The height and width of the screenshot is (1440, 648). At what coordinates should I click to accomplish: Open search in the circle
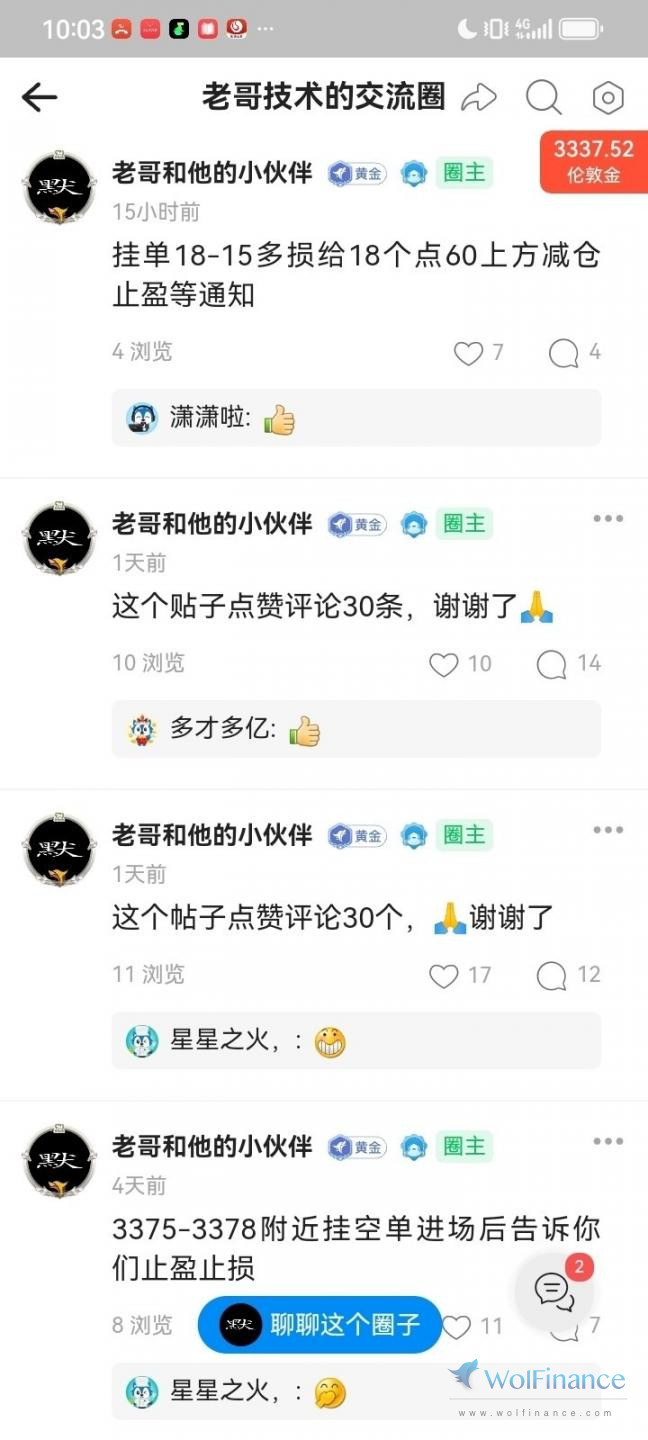pyautogui.click(x=543, y=98)
